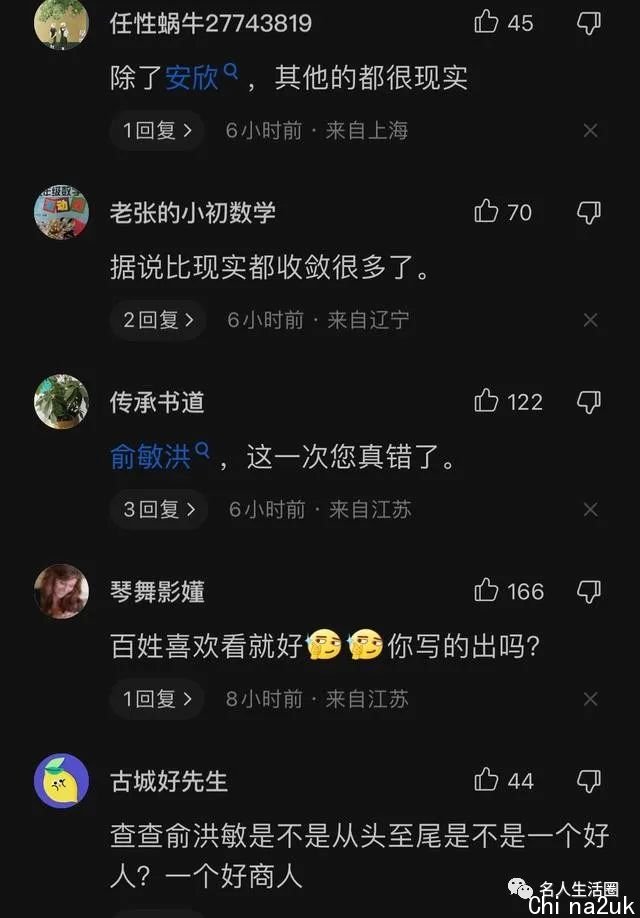Dismiss 琴舞影嬞's comment with the X
This screenshot has width=640, height=918.
click(590, 699)
